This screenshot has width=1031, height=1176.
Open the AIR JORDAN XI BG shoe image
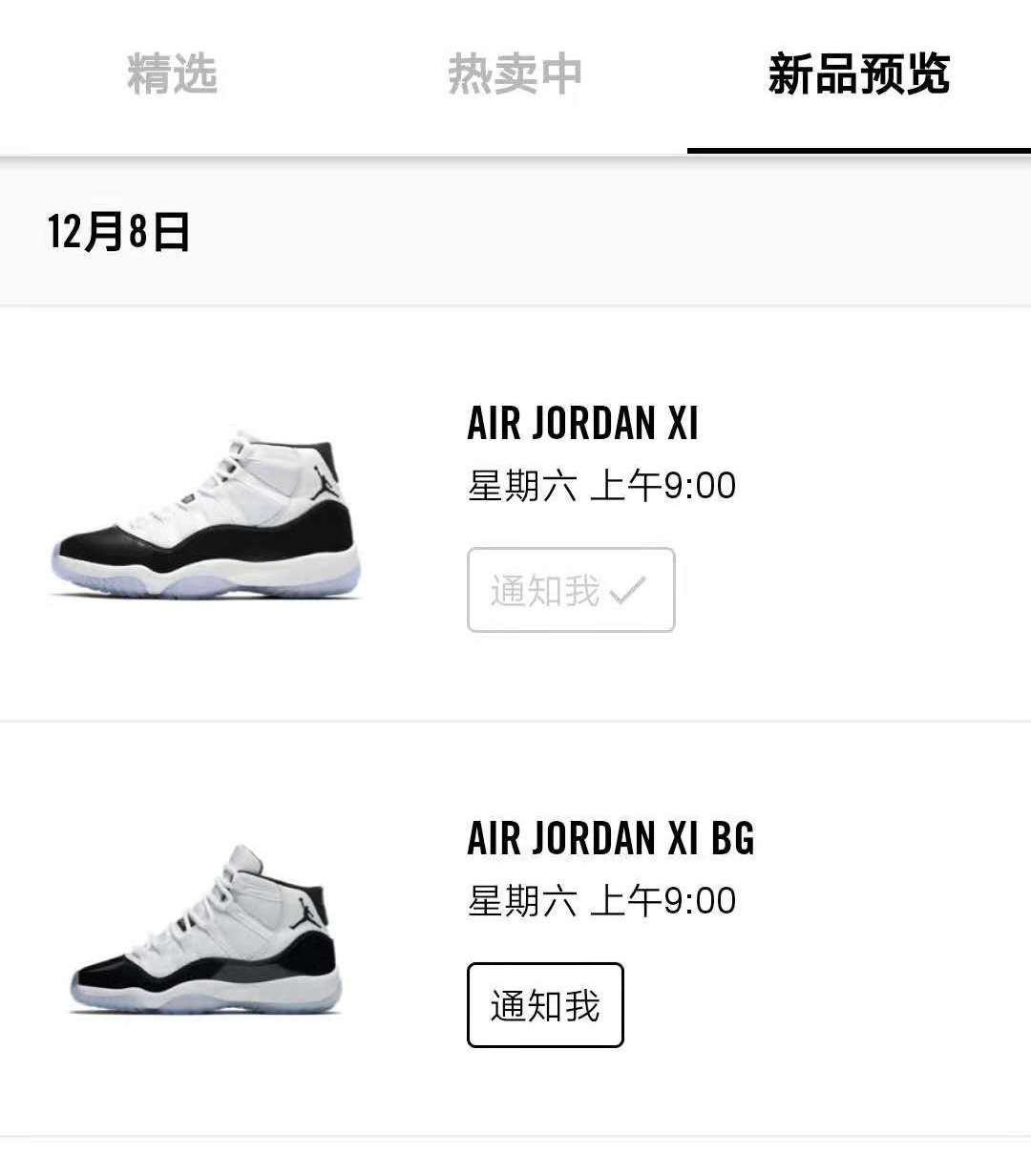(x=205, y=931)
